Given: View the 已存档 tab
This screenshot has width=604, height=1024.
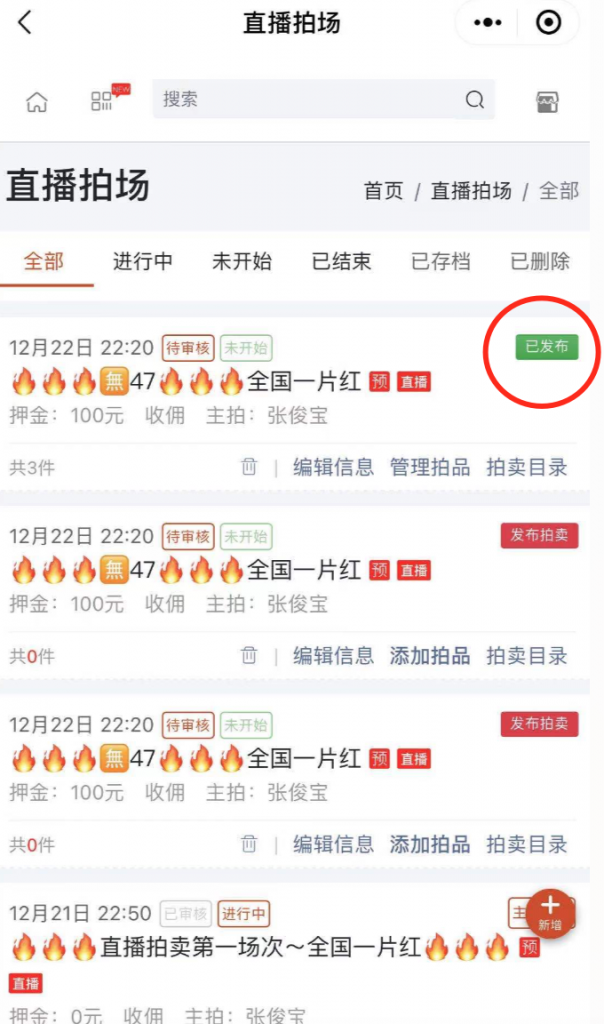Looking at the screenshot, I should click(x=441, y=262).
